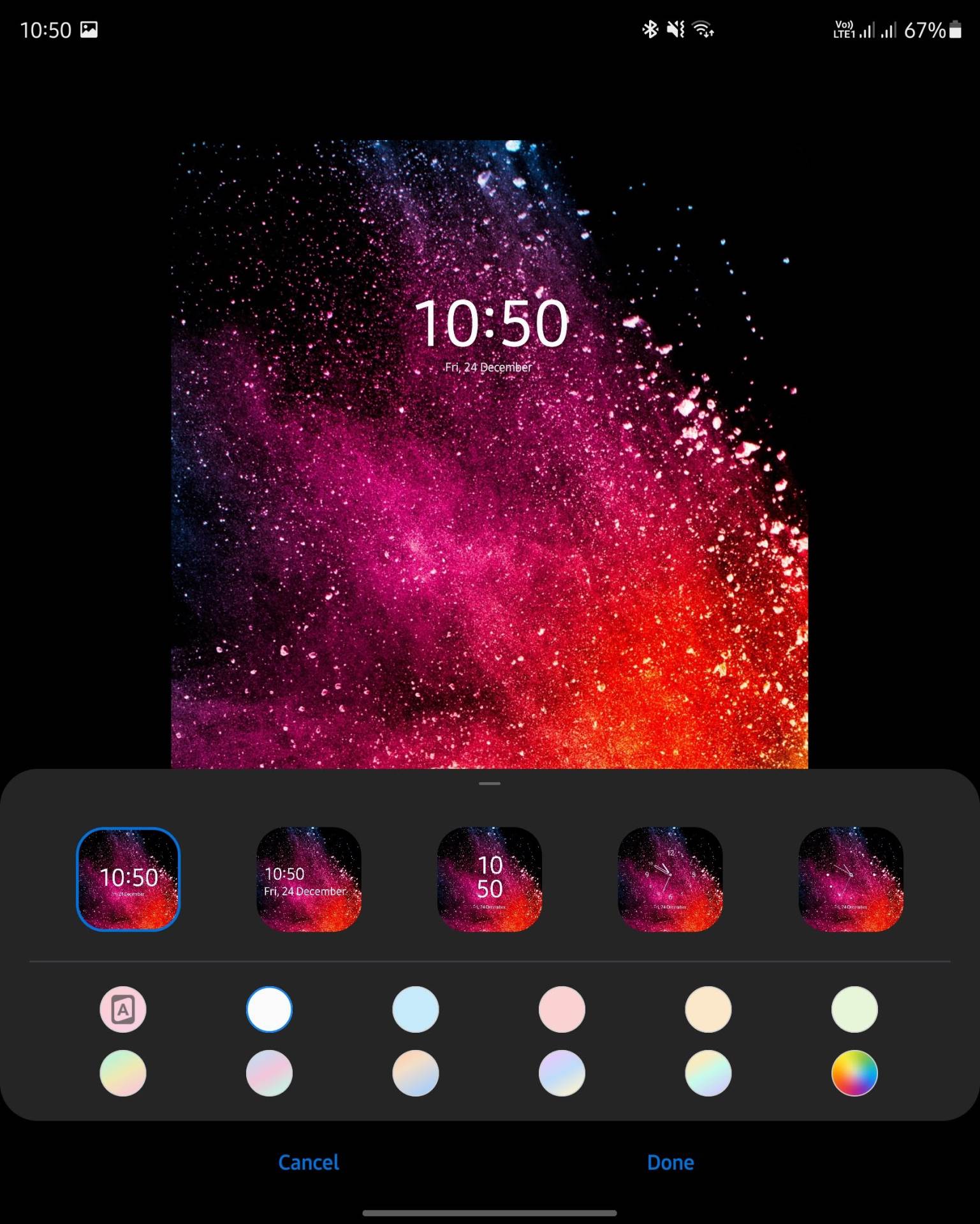Cancel the clock style changes

[x=309, y=1162]
